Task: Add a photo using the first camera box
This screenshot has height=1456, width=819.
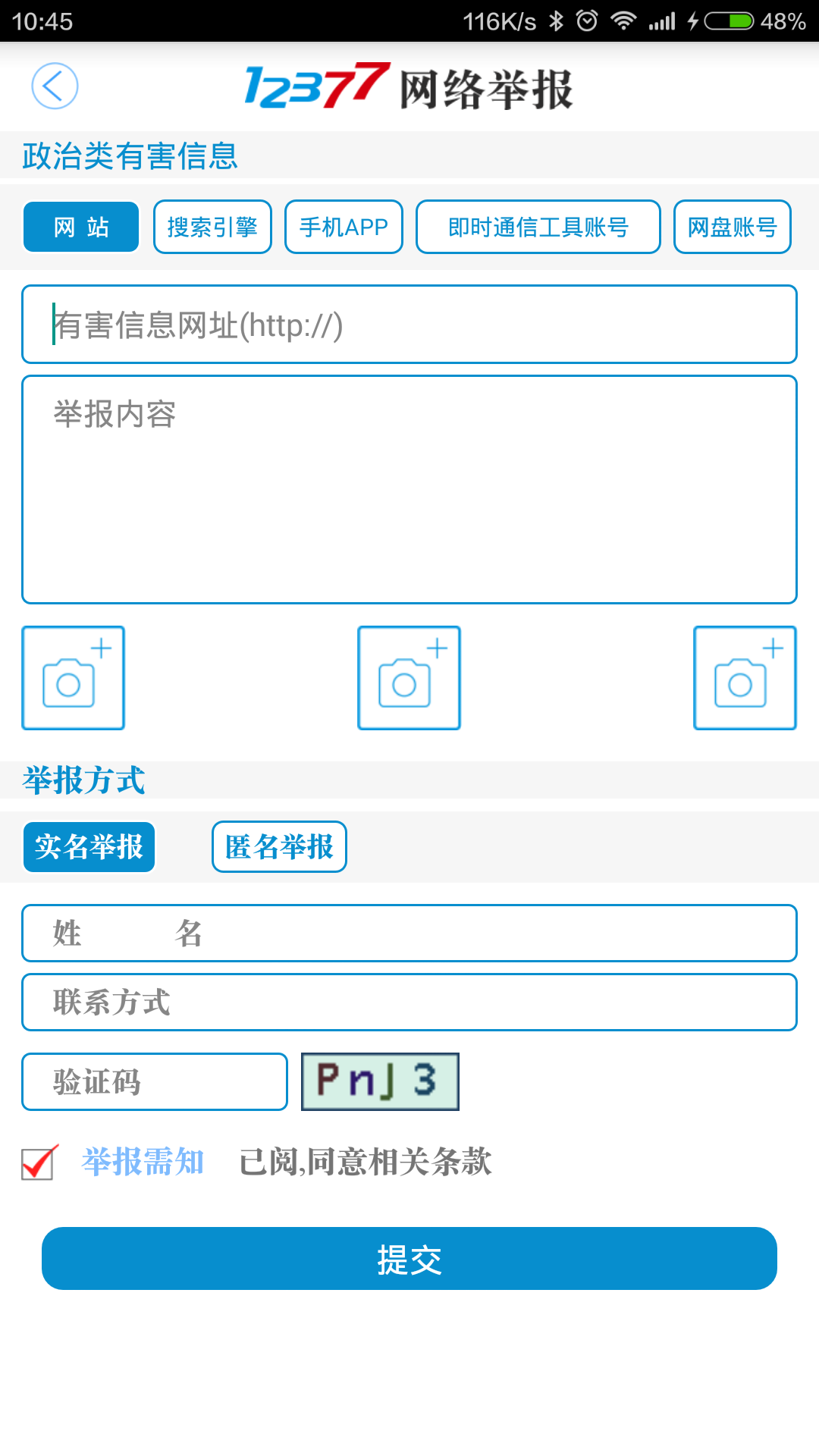Action: [x=74, y=678]
